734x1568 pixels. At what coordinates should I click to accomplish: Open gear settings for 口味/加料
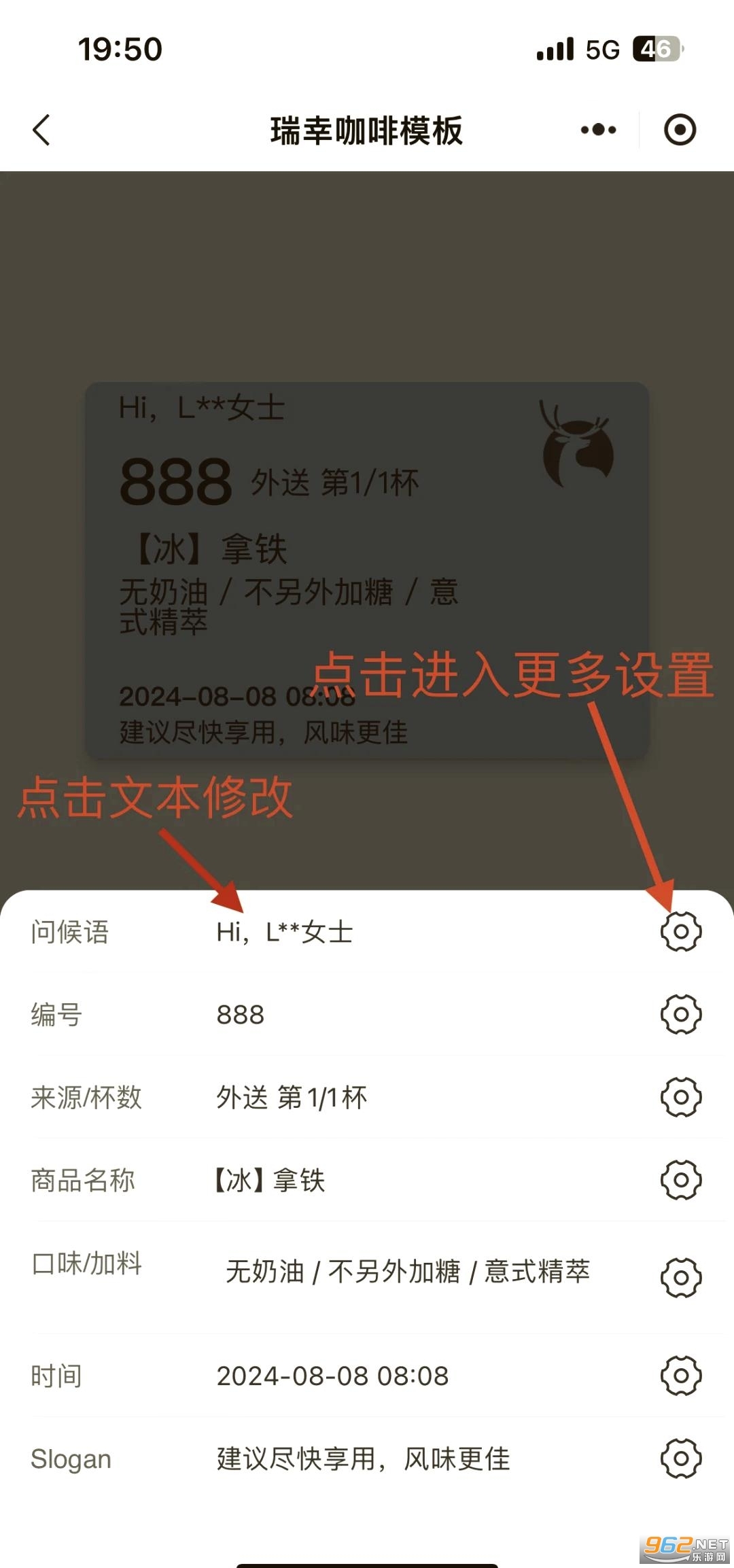tap(680, 1277)
